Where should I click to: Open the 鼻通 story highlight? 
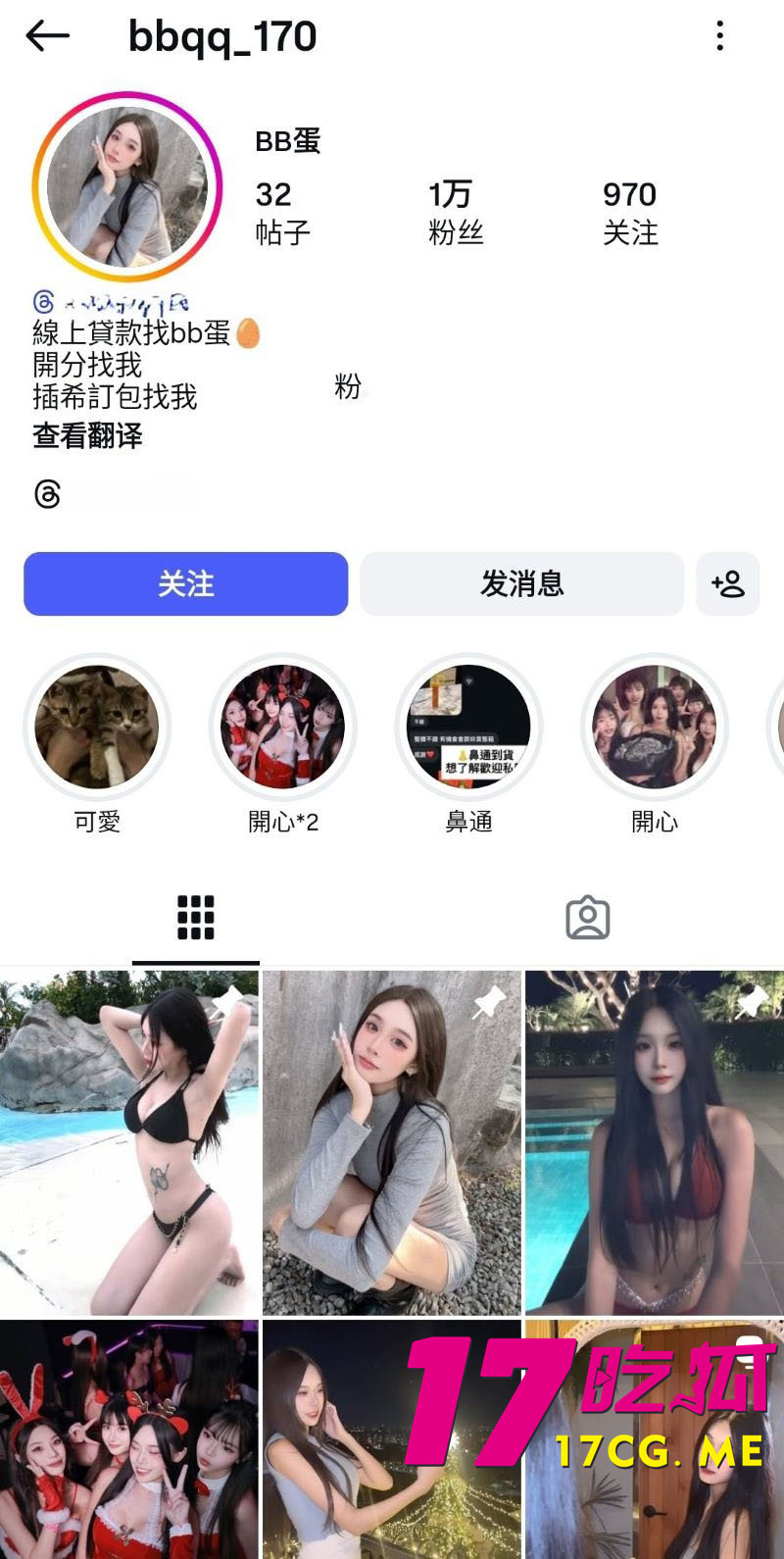coord(468,726)
